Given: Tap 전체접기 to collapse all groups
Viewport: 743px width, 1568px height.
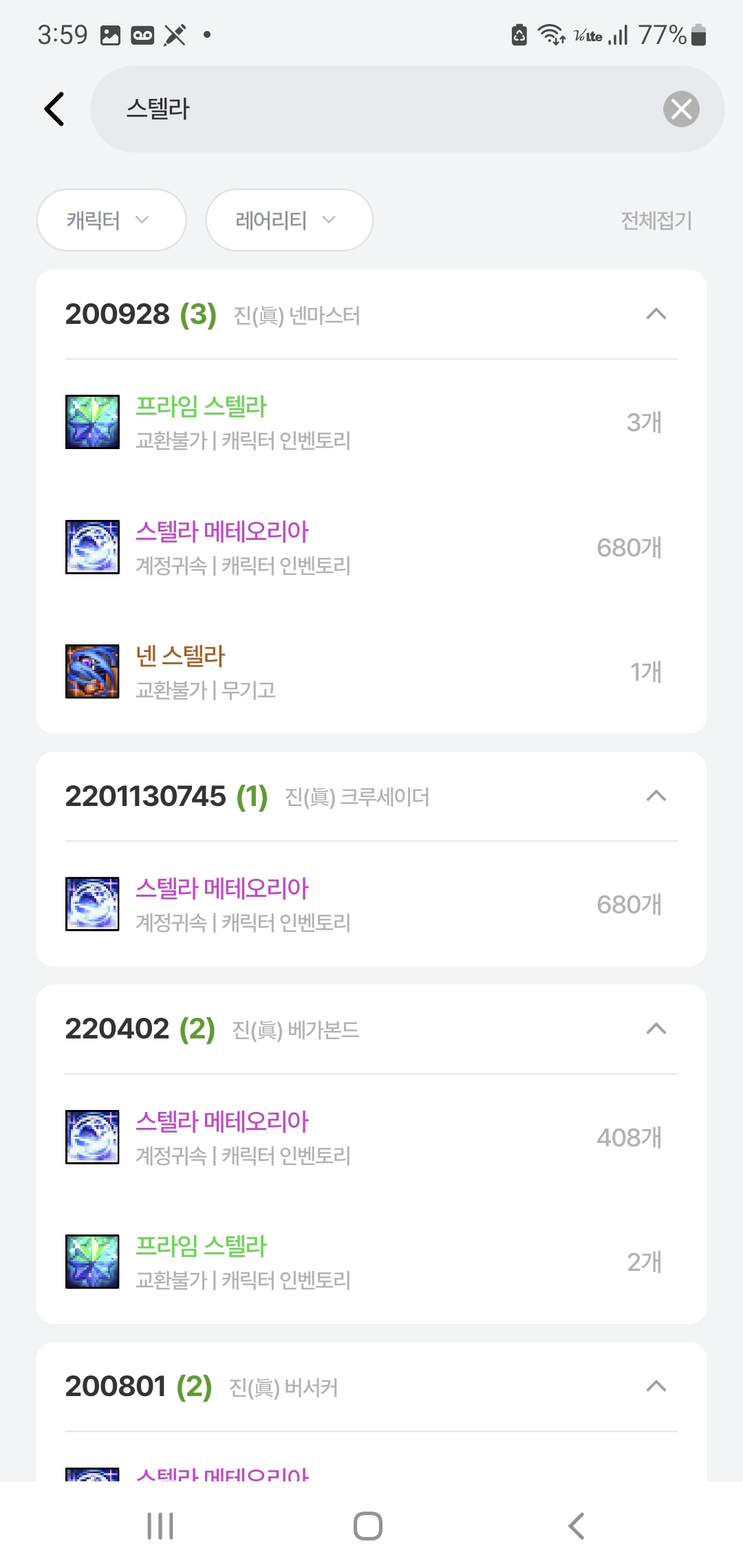Looking at the screenshot, I should pyautogui.click(x=656, y=220).
